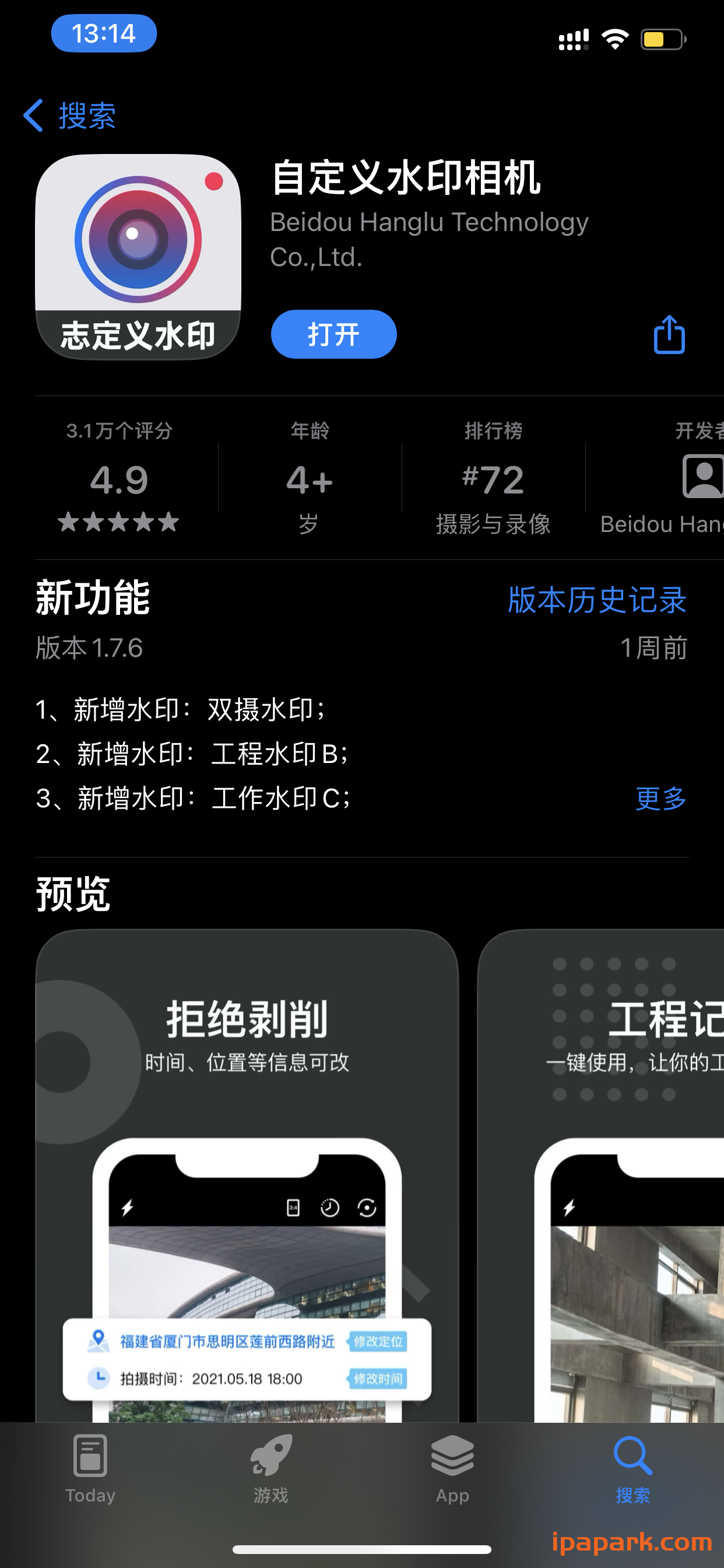Tap the timer icon in the preview screenshot
Viewport: 724px width, 1568px height.
(329, 1207)
